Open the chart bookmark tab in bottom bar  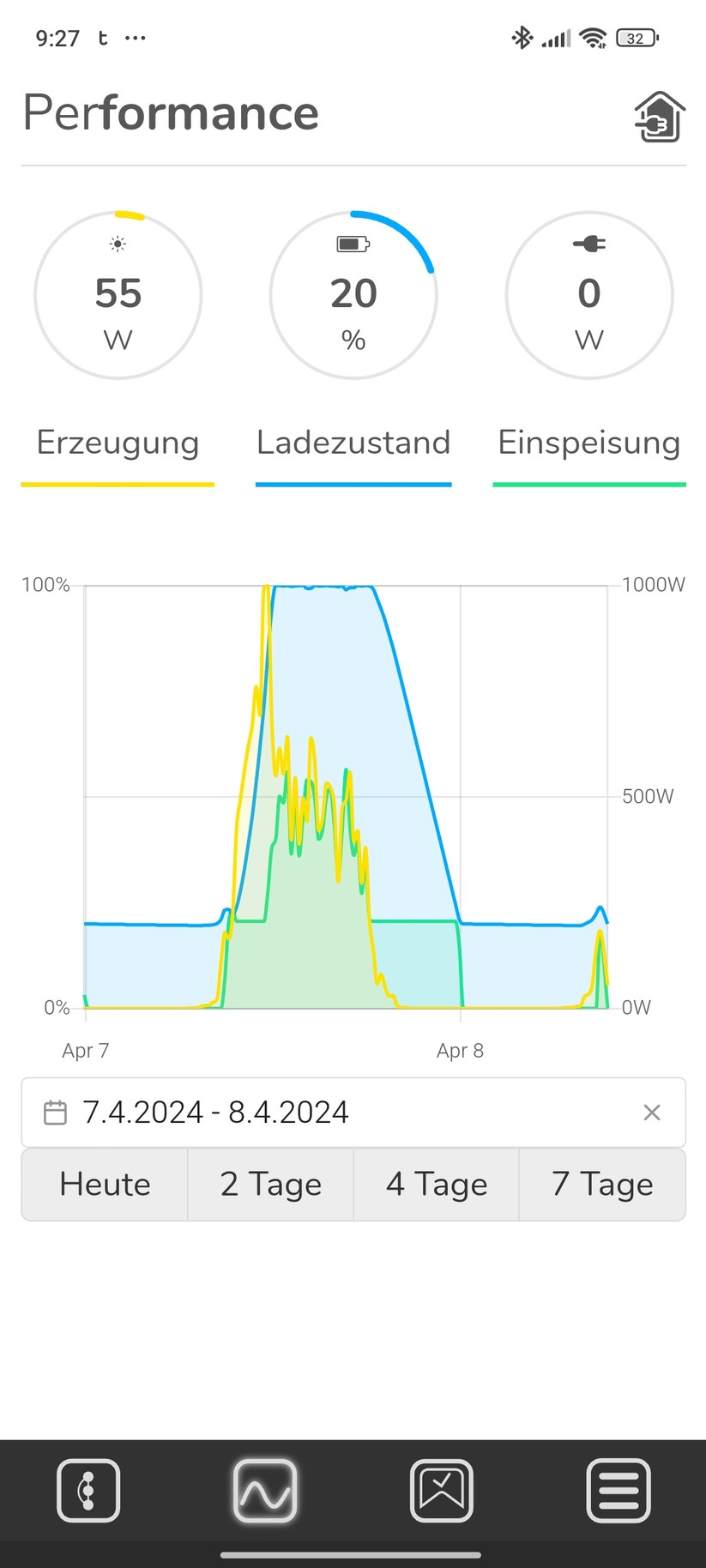click(442, 1491)
